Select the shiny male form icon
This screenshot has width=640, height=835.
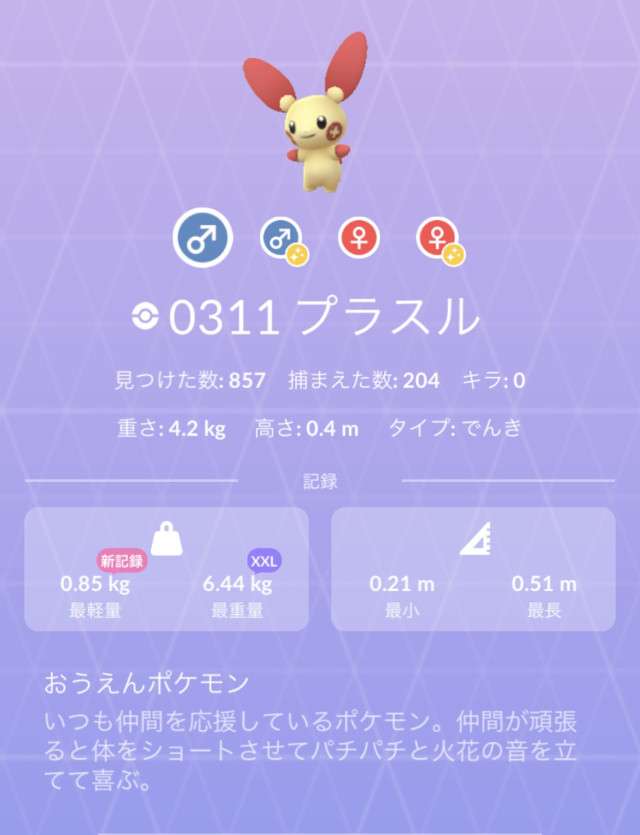click(x=283, y=240)
